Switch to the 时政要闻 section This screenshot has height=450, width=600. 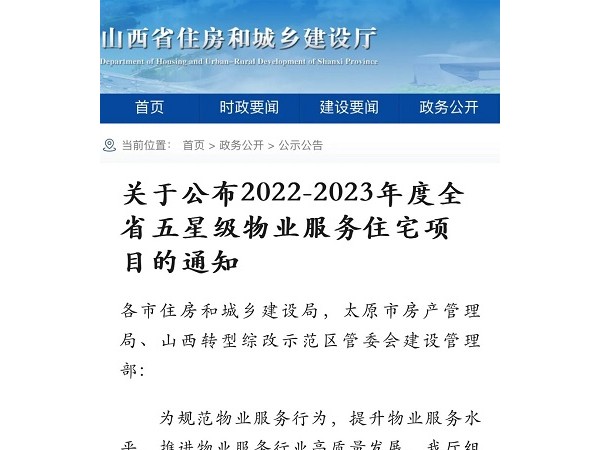249,108
